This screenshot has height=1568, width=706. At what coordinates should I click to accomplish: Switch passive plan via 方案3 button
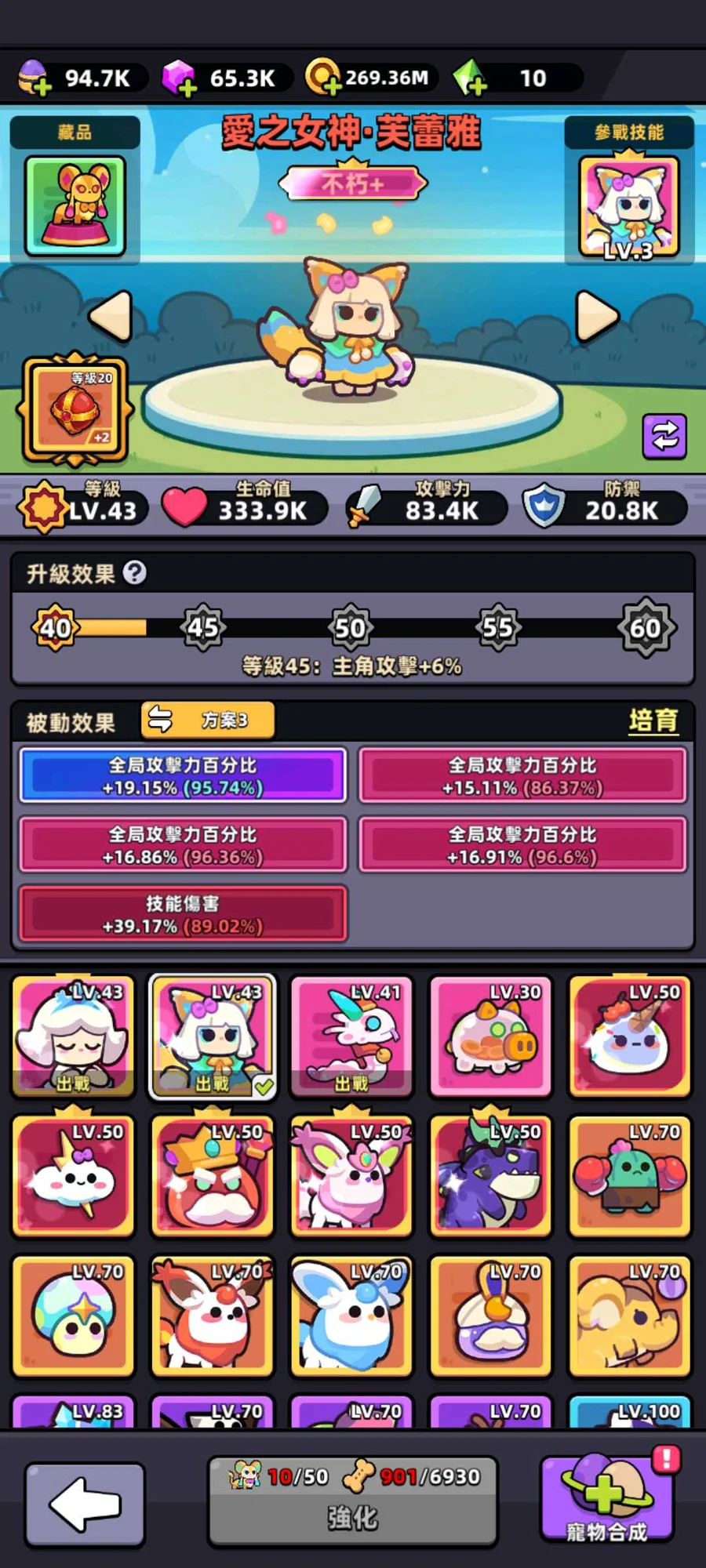pos(208,720)
